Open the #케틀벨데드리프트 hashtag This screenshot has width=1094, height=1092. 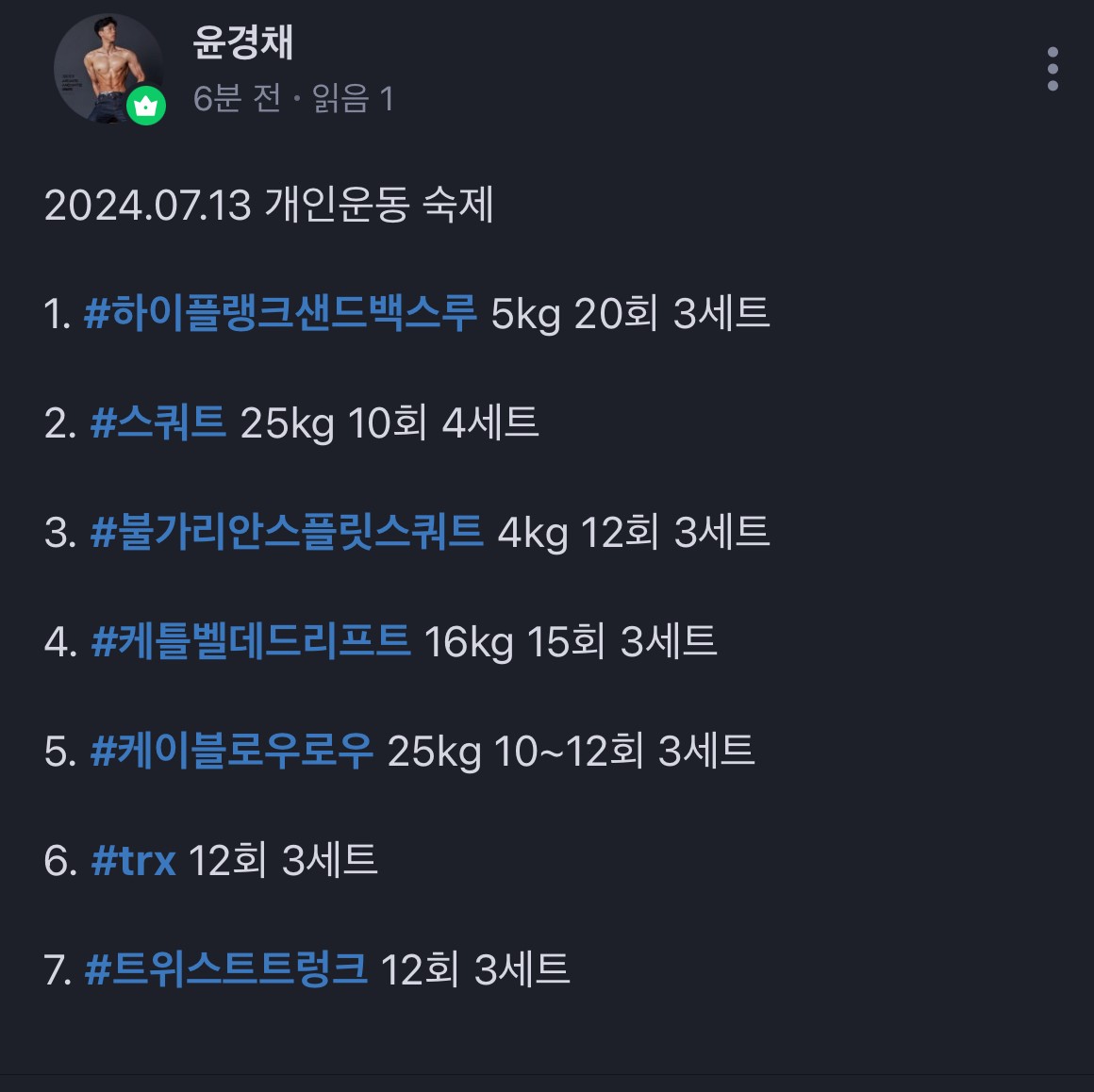[x=251, y=642]
